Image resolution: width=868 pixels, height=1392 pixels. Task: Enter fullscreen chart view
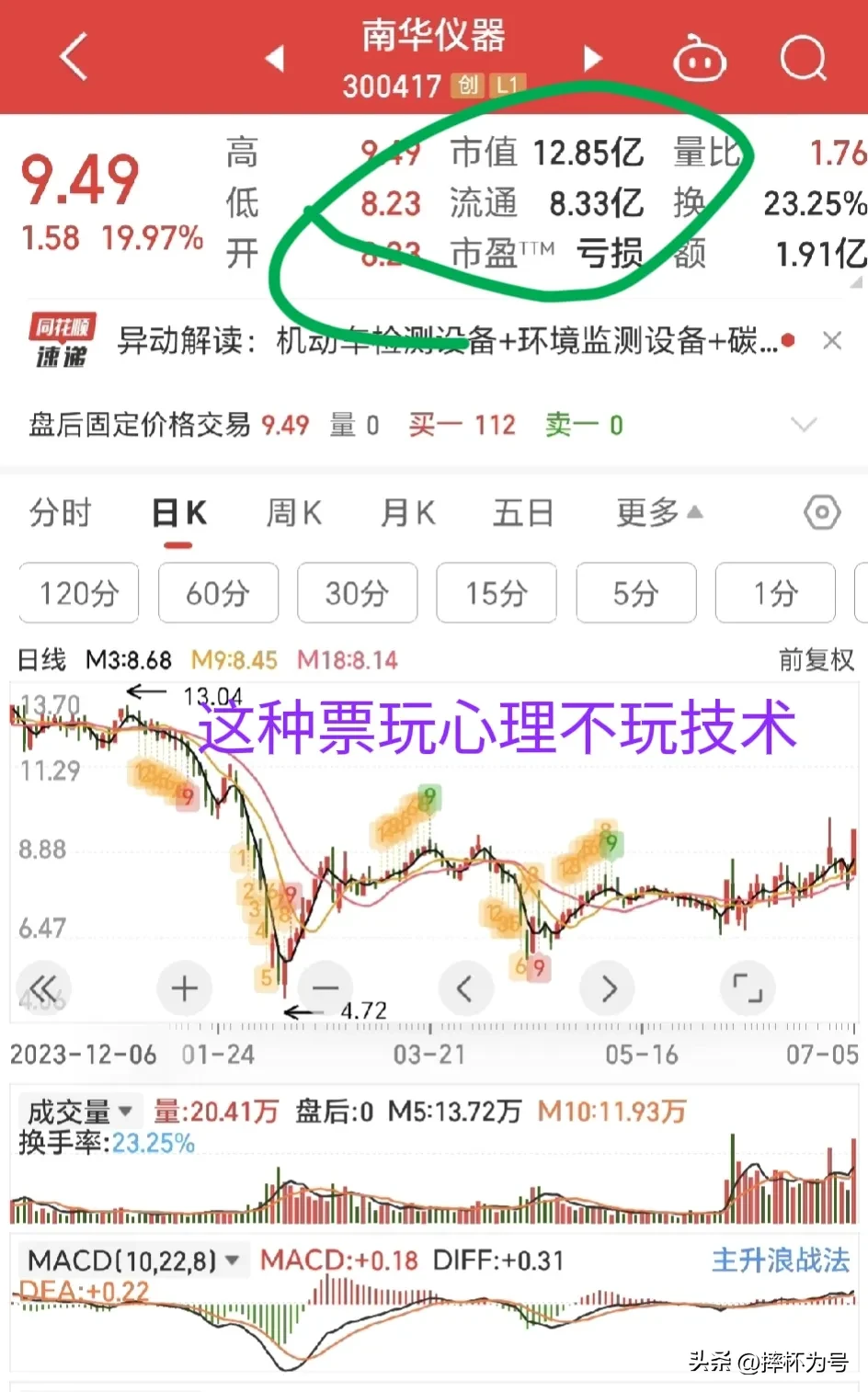point(748,988)
